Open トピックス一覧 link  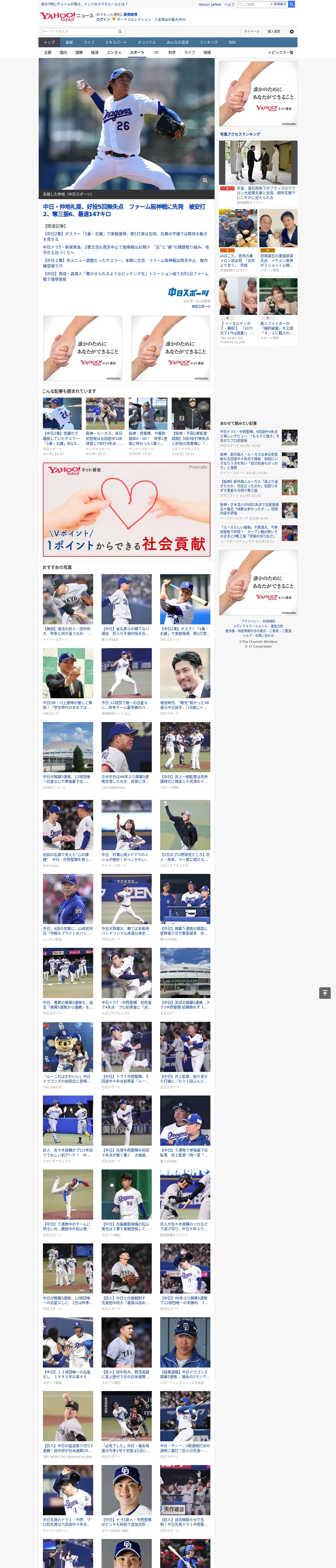click(281, 52)
